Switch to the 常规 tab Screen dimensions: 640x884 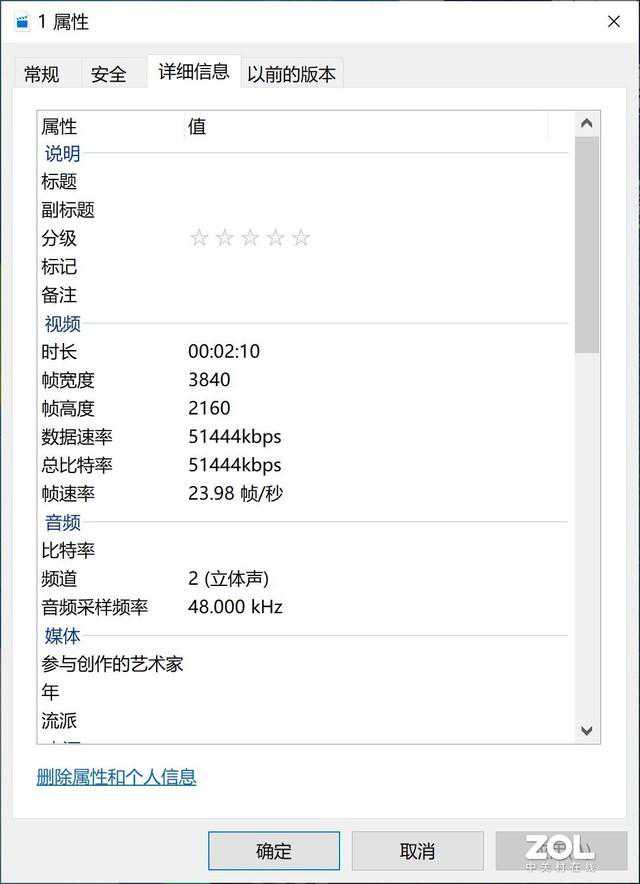coord(42,74)
